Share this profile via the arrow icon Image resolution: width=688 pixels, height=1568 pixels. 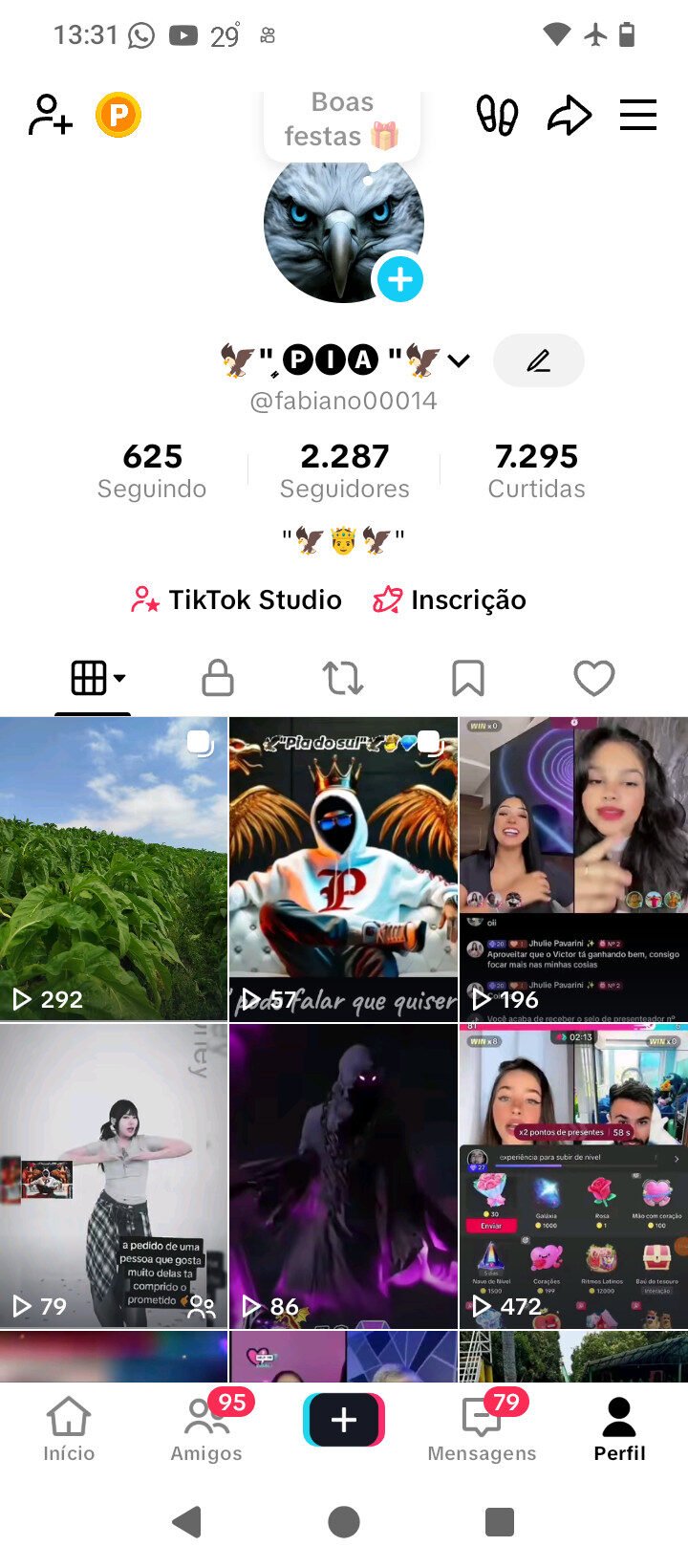[x=569, y=115]
